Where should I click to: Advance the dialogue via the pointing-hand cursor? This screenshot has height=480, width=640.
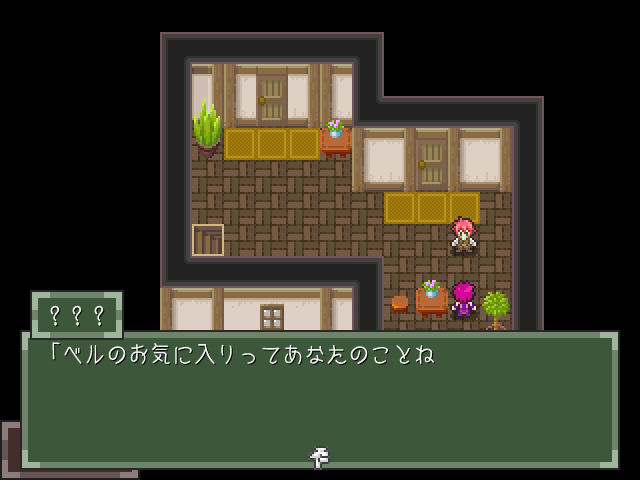pos(319,457)
